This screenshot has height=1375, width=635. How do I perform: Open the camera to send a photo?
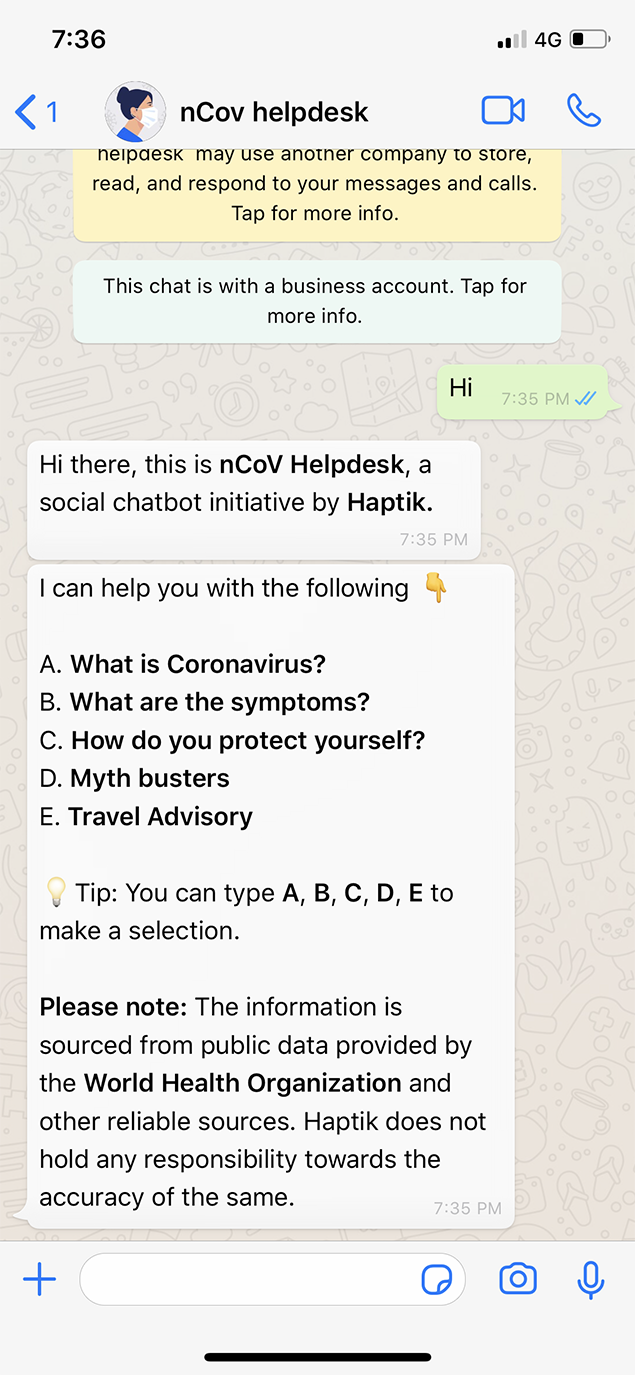518,1279
